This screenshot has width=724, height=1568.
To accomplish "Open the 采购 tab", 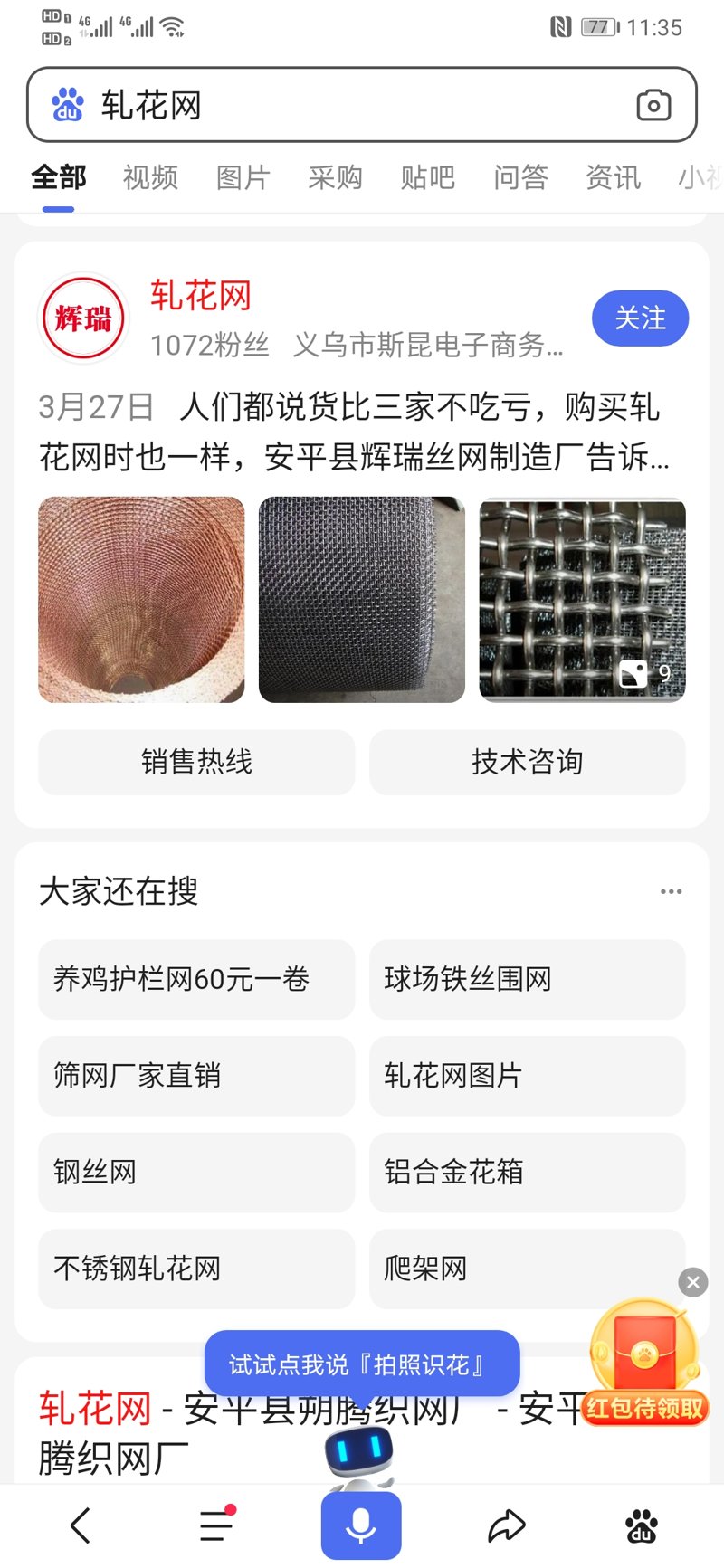I will [x=335, y=177].
